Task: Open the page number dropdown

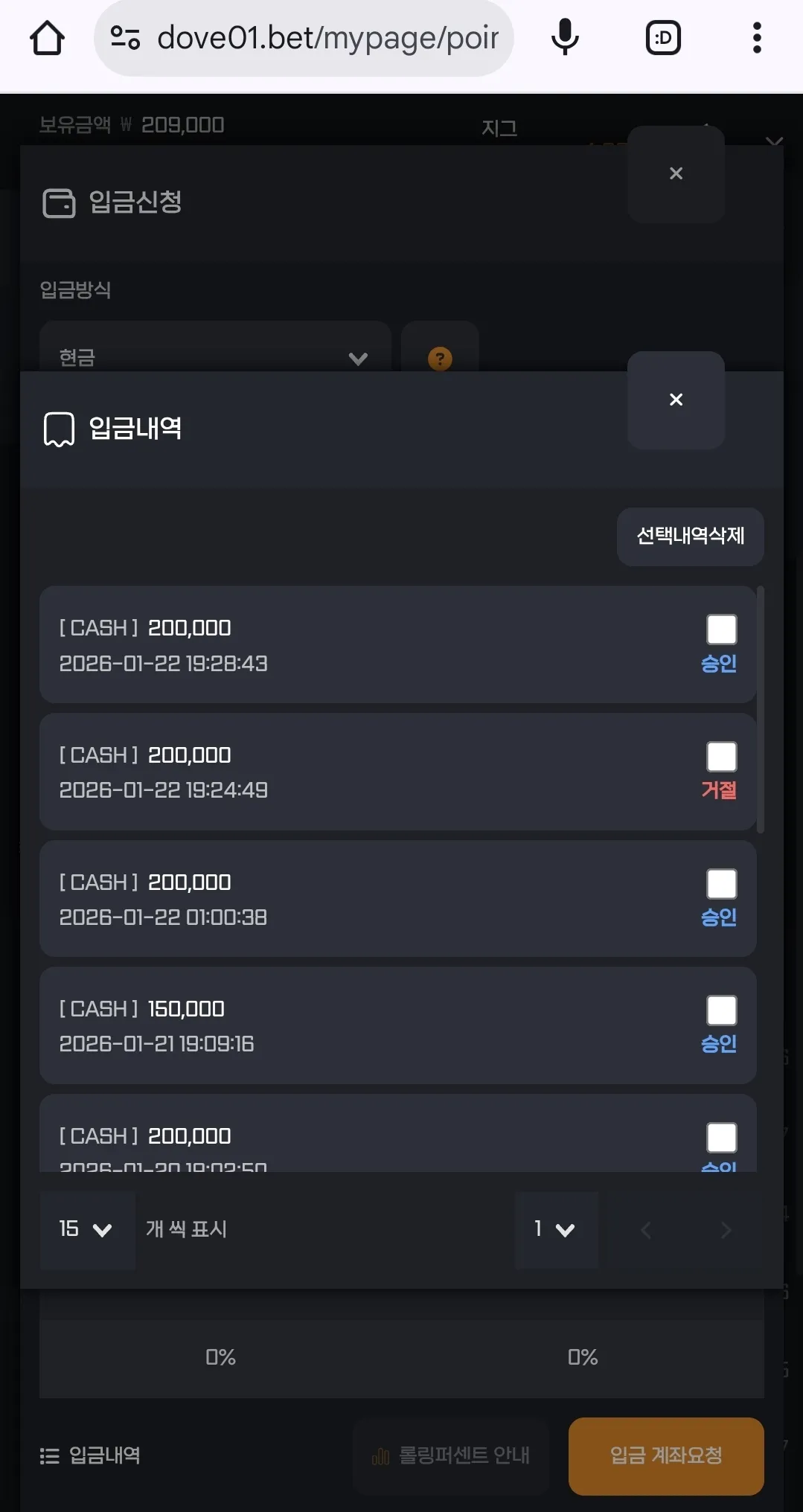Action: (x=556, y=1229)
